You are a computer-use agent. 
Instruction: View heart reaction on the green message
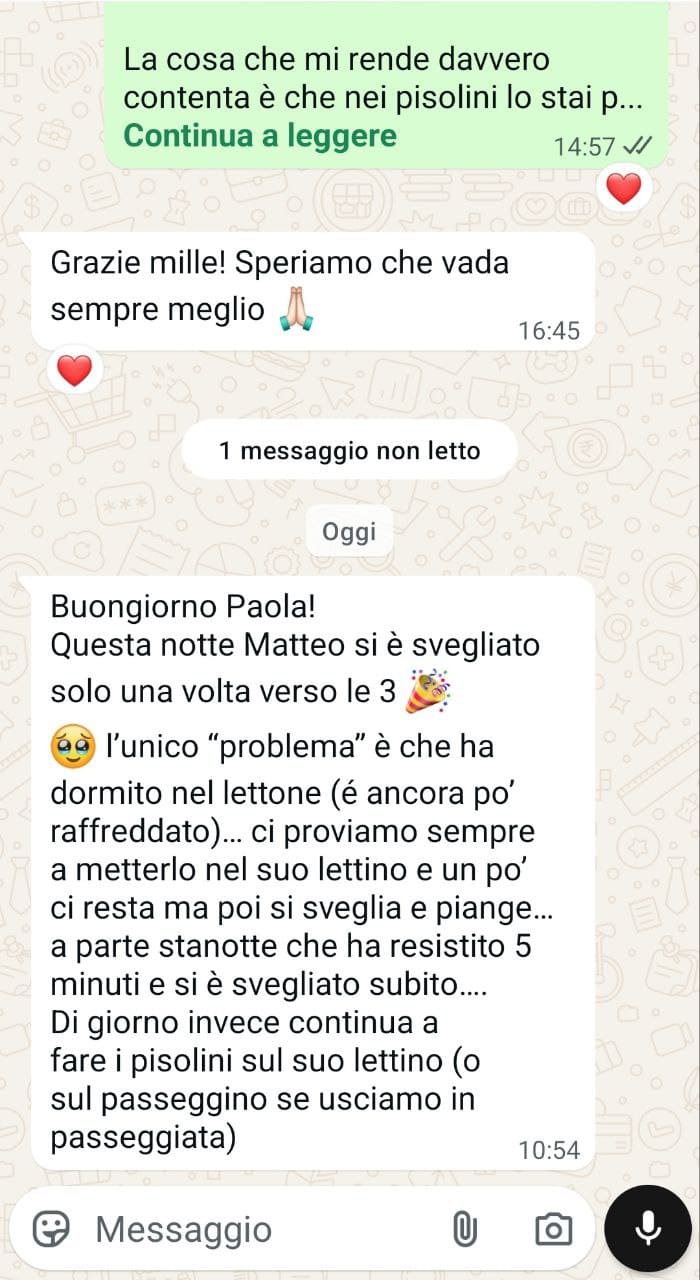(624, 188)
